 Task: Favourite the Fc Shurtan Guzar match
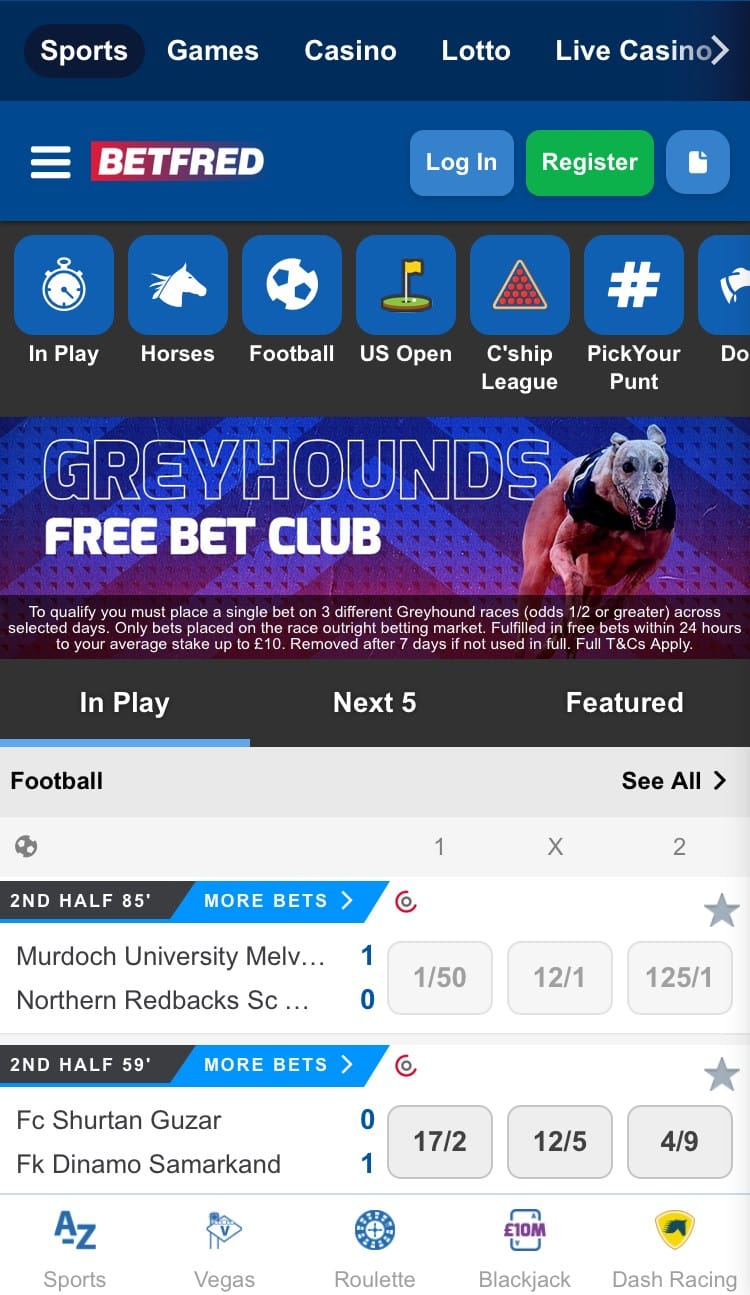(x=721, y=1075)
